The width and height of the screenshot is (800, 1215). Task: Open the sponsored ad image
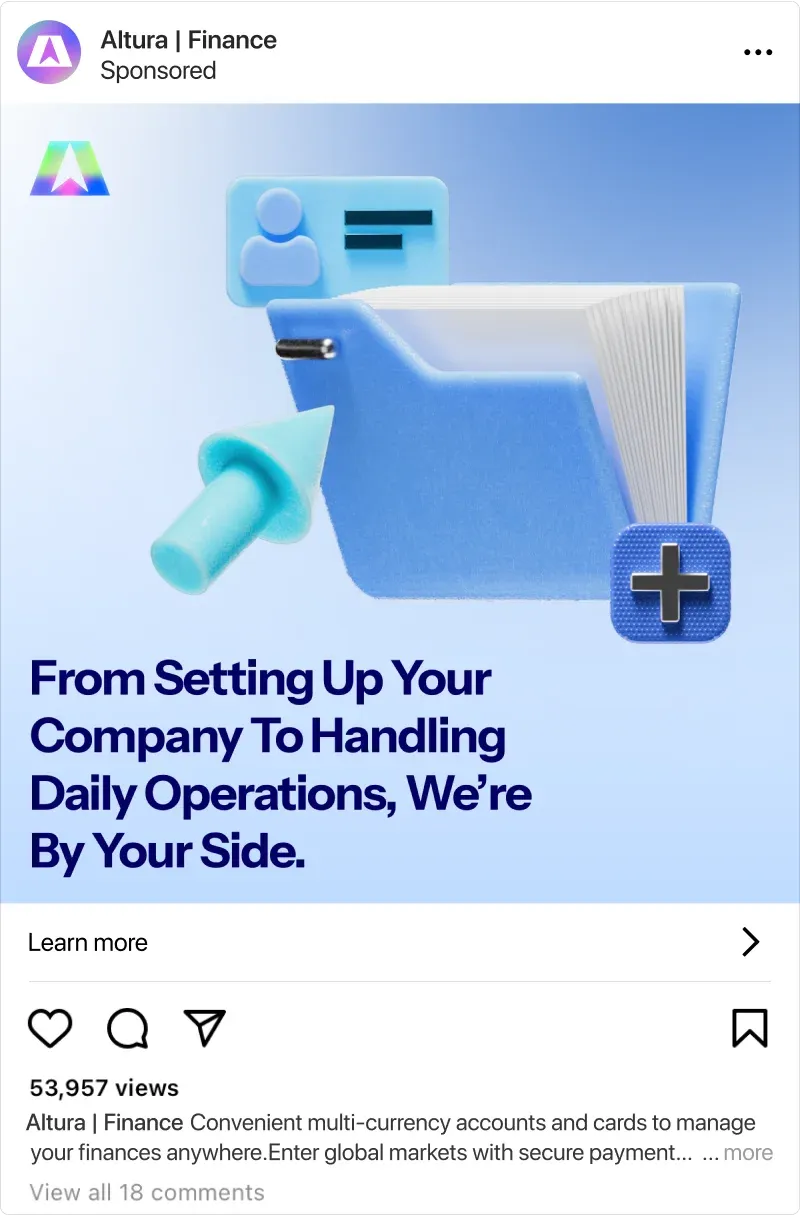[400, 500]
